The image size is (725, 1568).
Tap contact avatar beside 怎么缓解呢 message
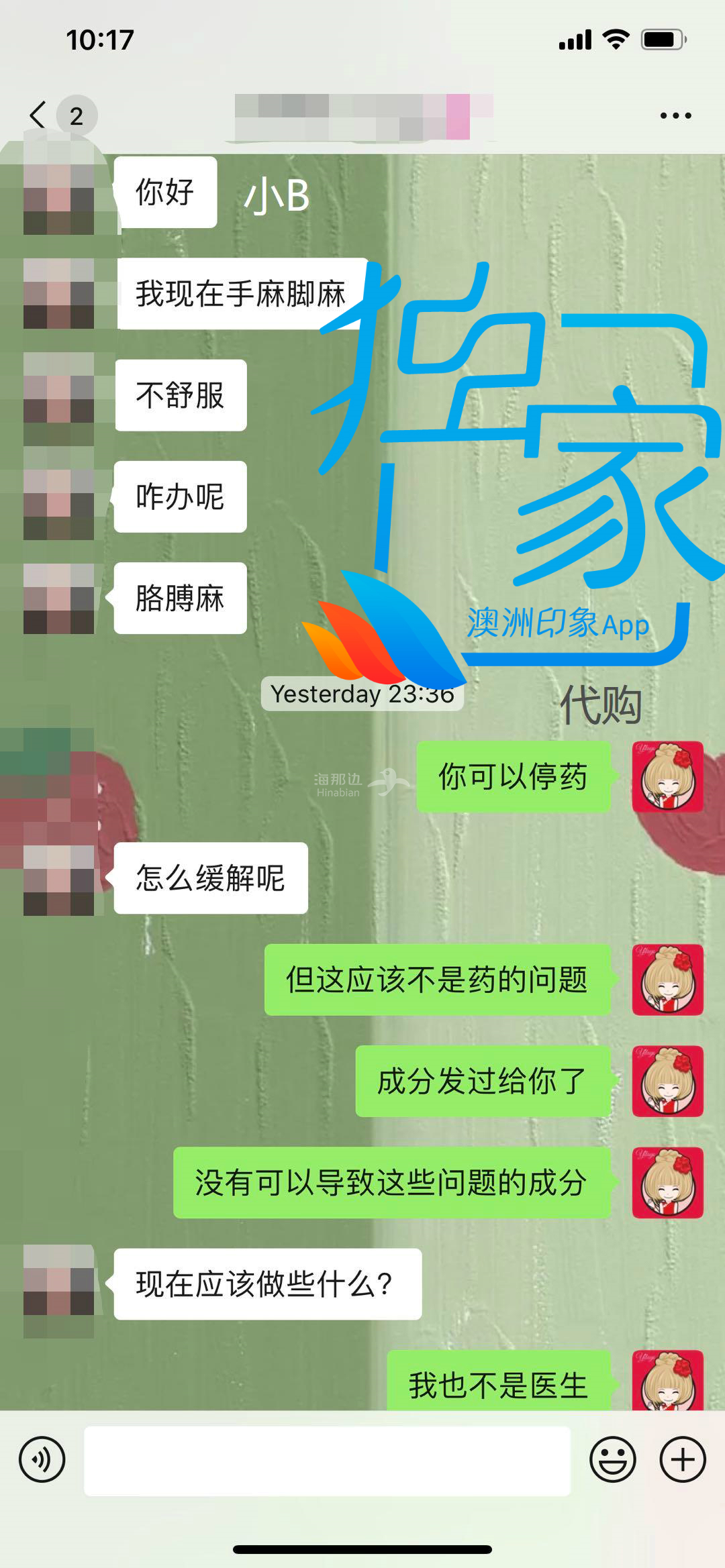[59, 880]
